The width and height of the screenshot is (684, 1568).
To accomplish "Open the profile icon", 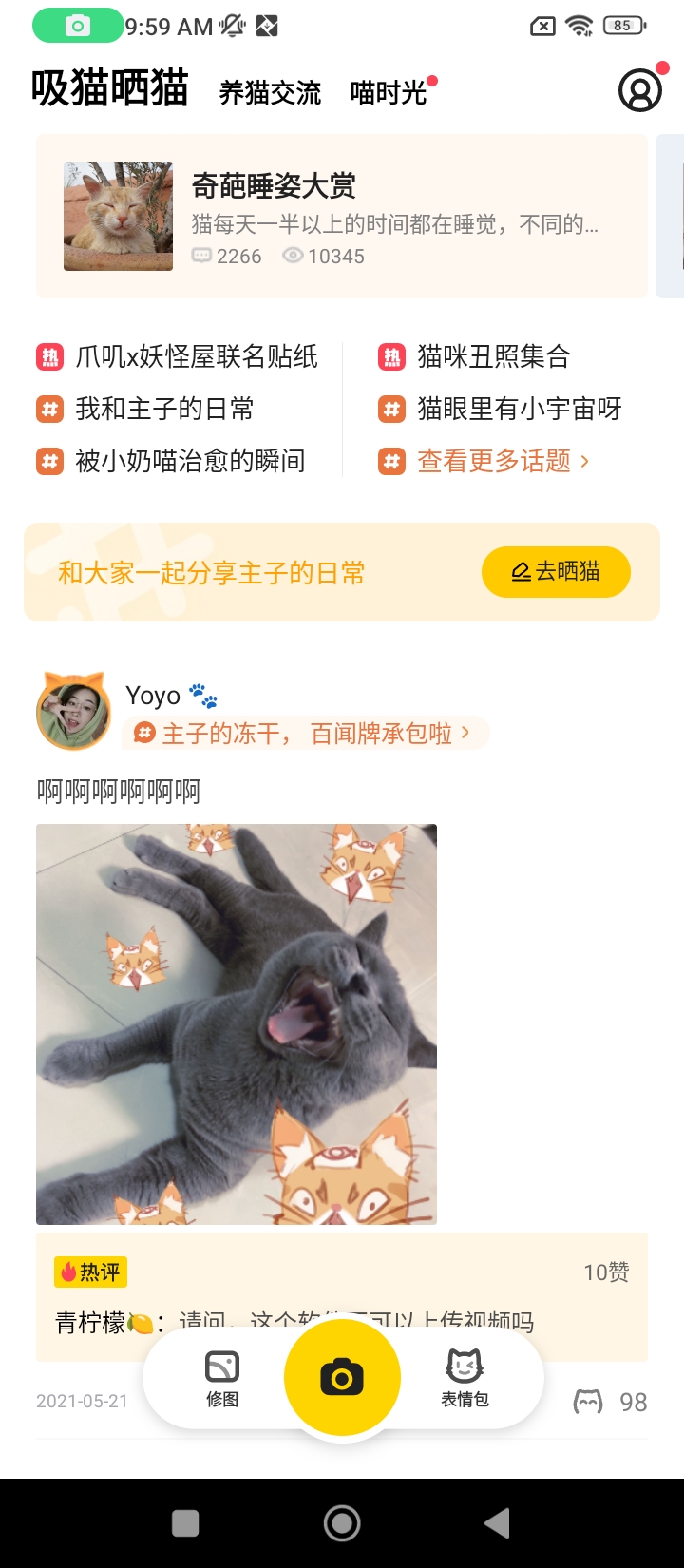I will coord(640,91).
